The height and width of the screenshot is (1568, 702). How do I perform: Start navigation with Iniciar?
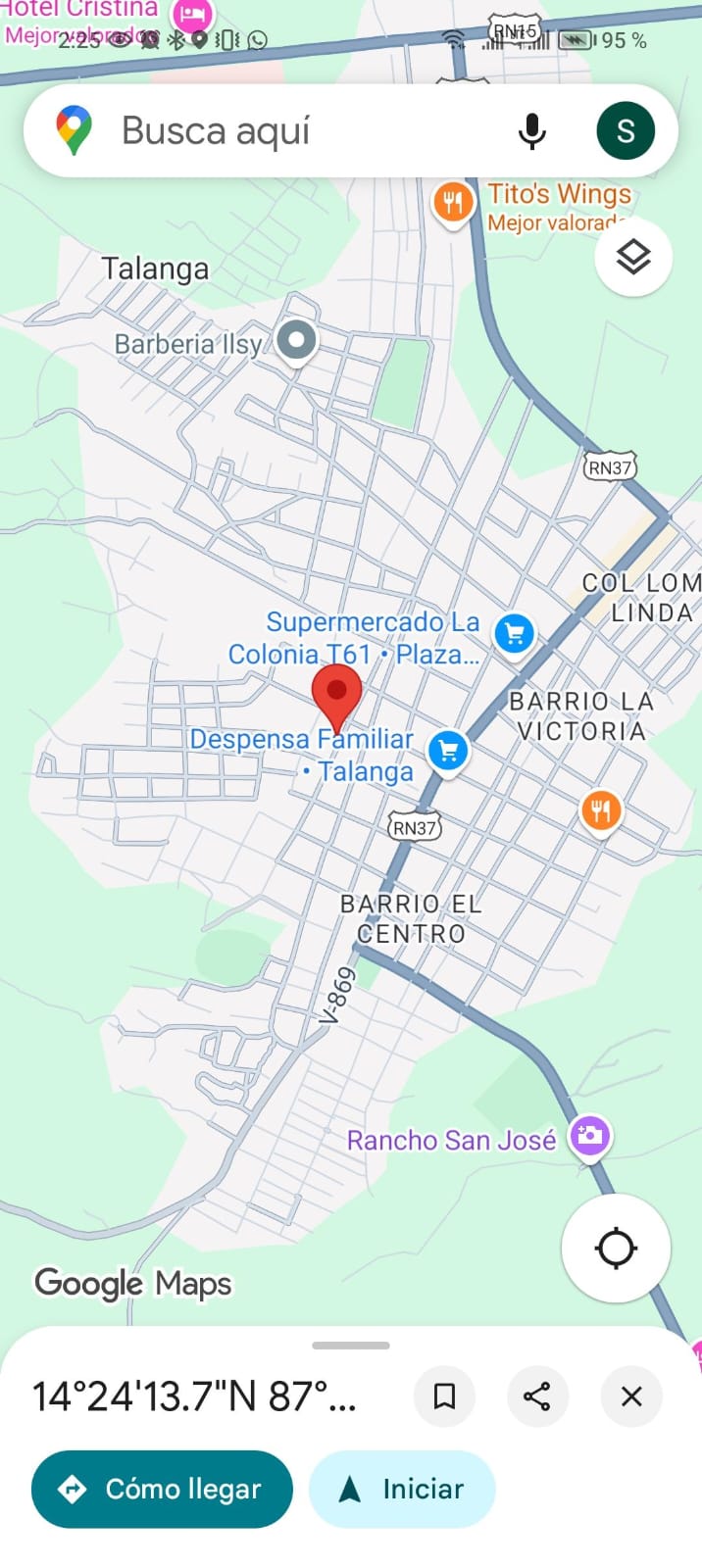[402, 1489]
